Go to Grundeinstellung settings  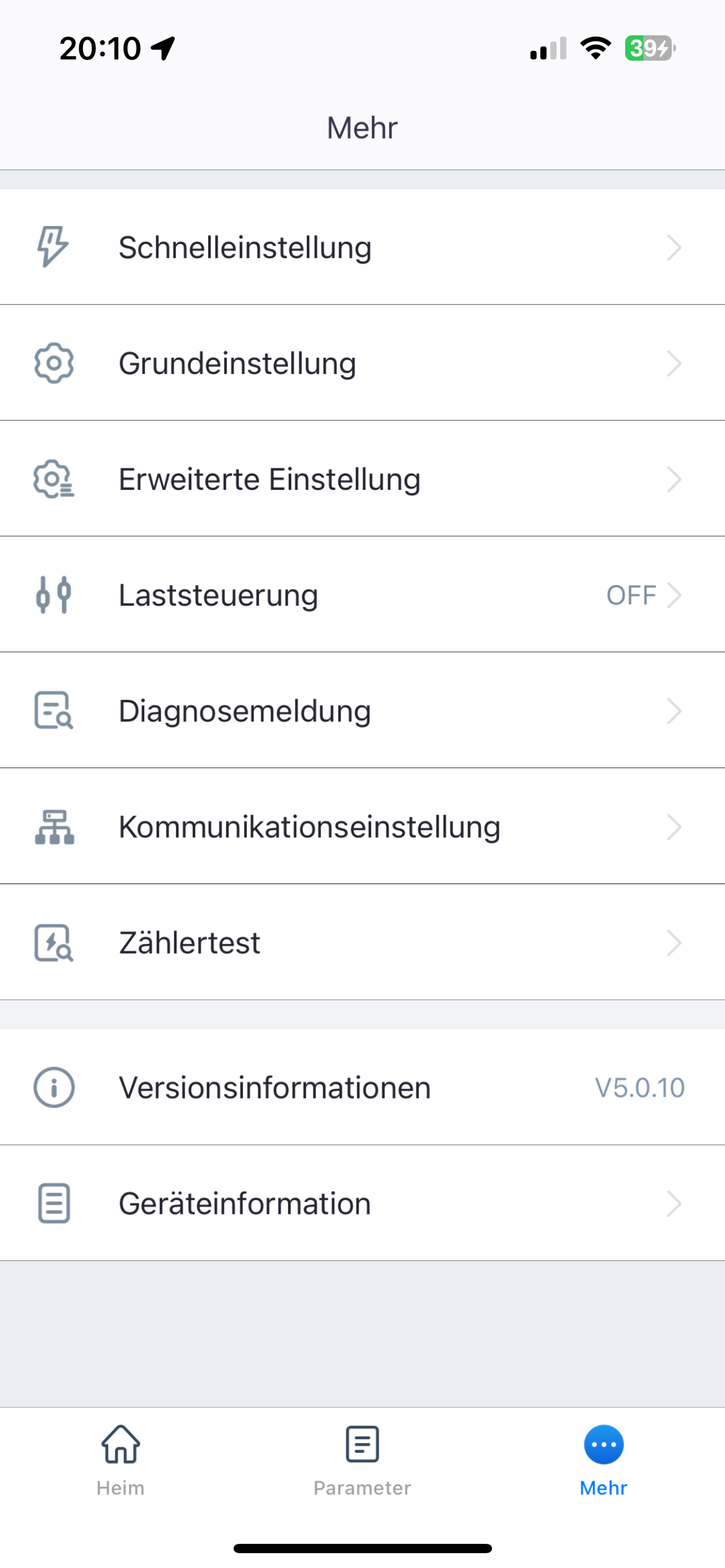click(x=362, y=363)
